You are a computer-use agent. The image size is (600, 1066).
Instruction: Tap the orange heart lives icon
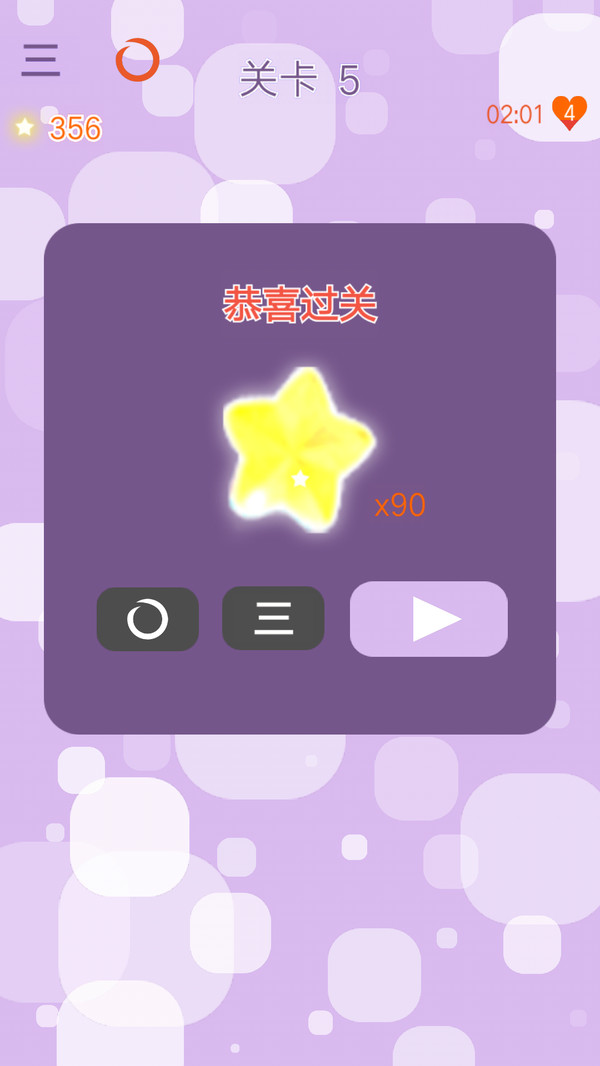point(569,113)
